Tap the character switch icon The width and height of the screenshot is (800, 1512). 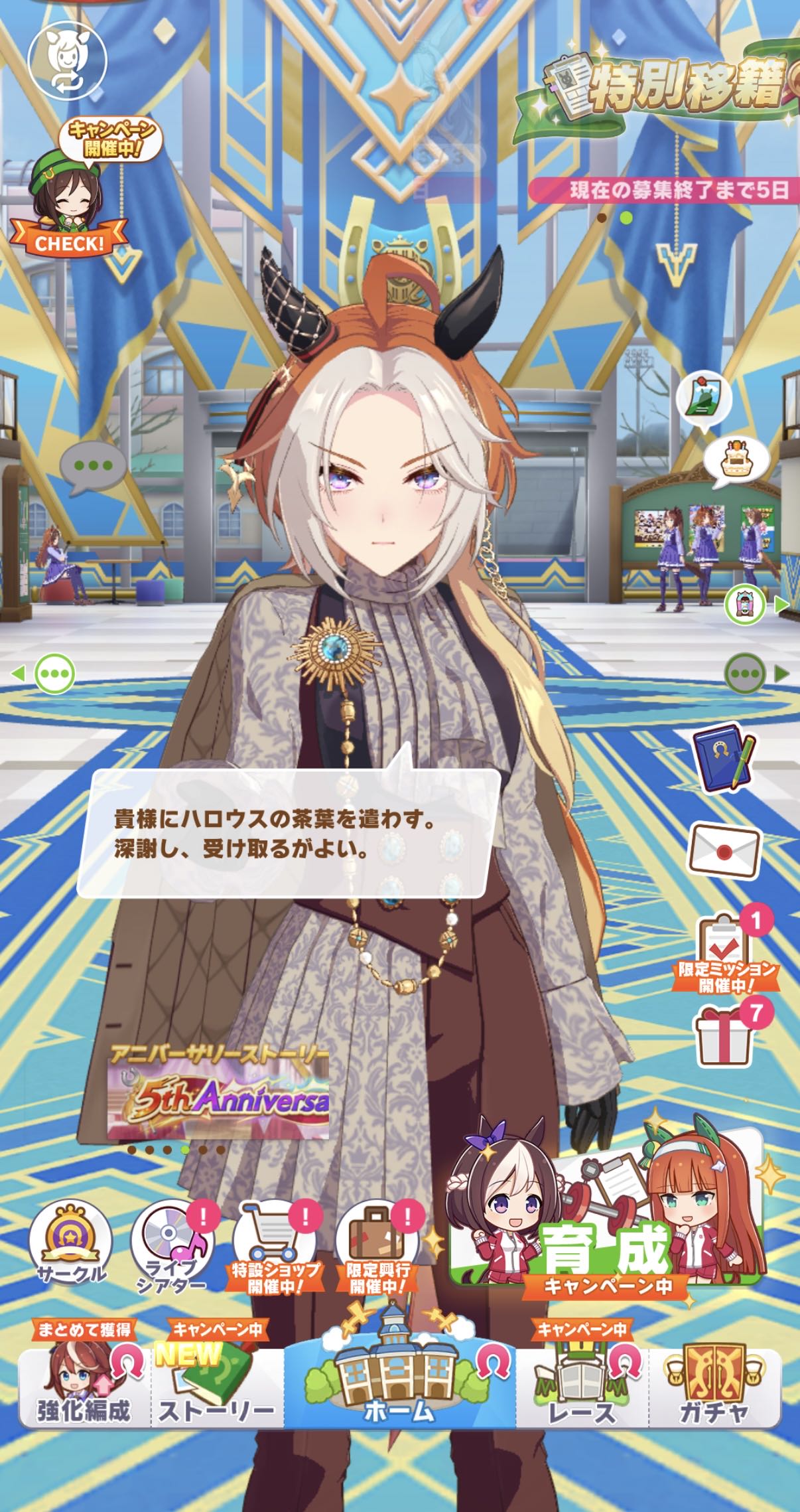click(x=67, y=59)
